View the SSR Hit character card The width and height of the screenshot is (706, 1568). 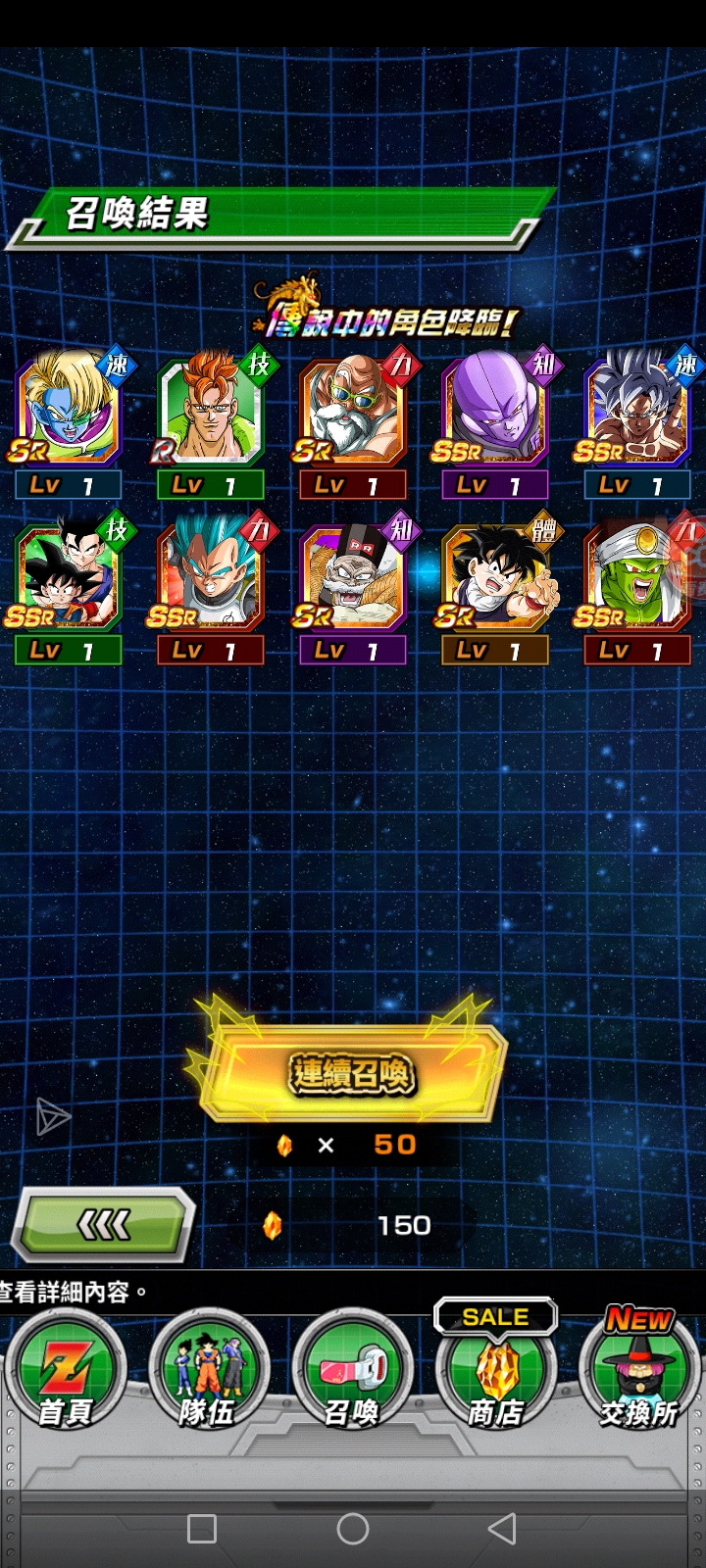[x=495, y=412]
